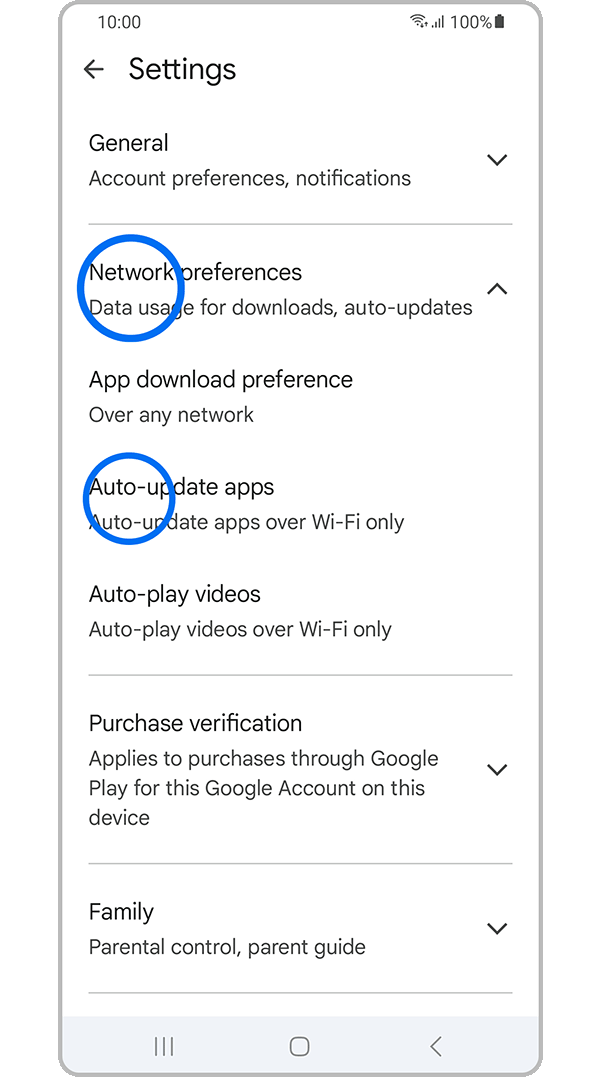Expand the Family section

[x=496, y=928]
